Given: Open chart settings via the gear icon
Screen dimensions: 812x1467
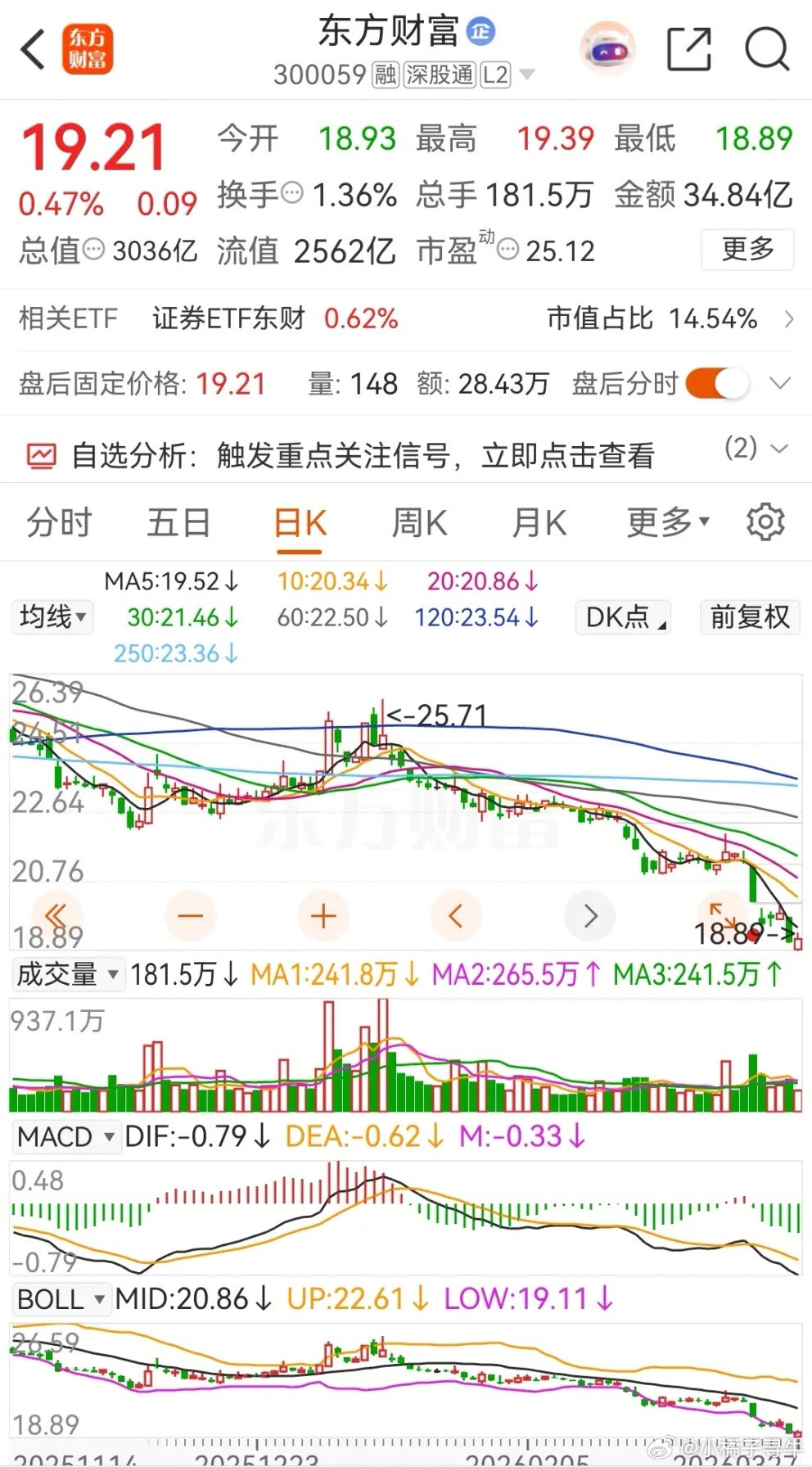Looking at the screenshot, I should tap(765, 521).
